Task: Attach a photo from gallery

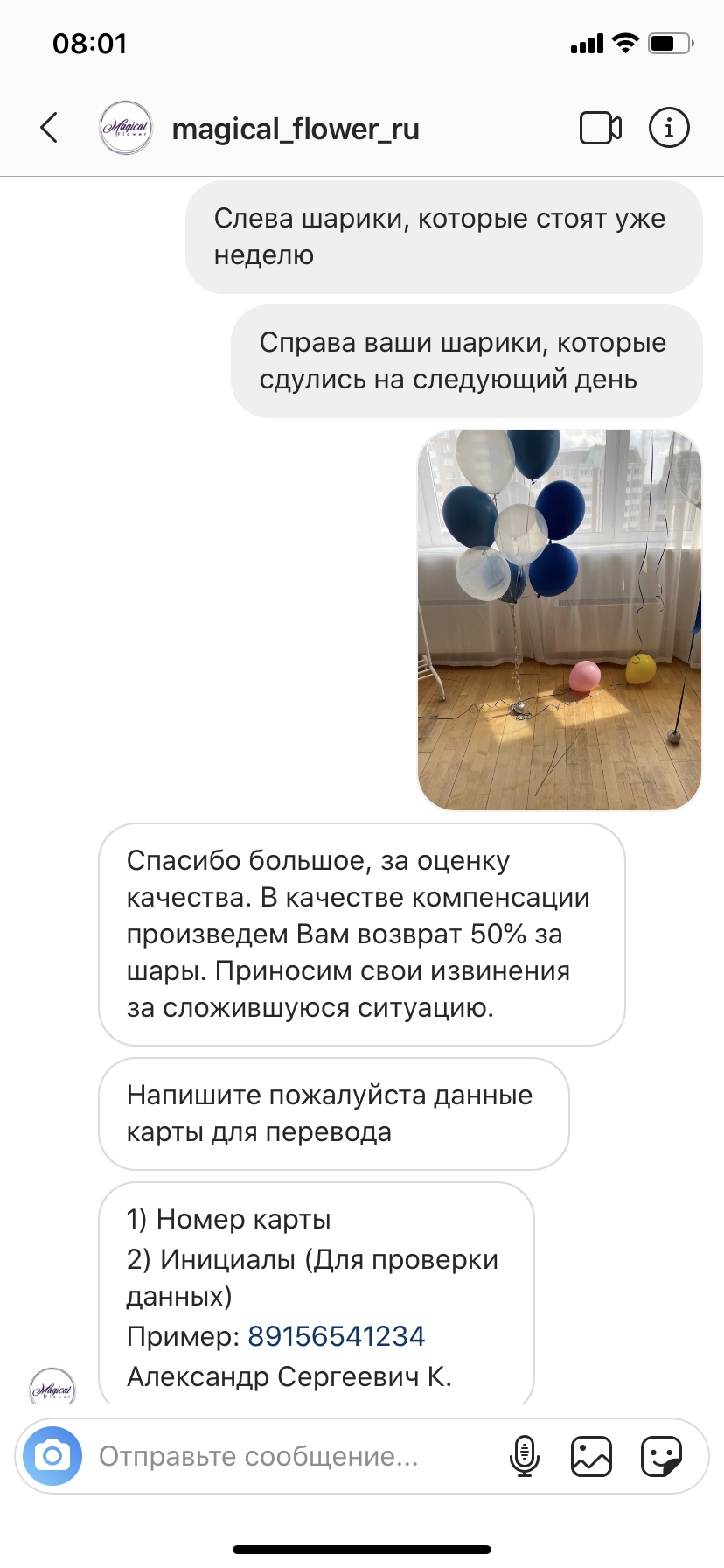Action: (591, 1456)
